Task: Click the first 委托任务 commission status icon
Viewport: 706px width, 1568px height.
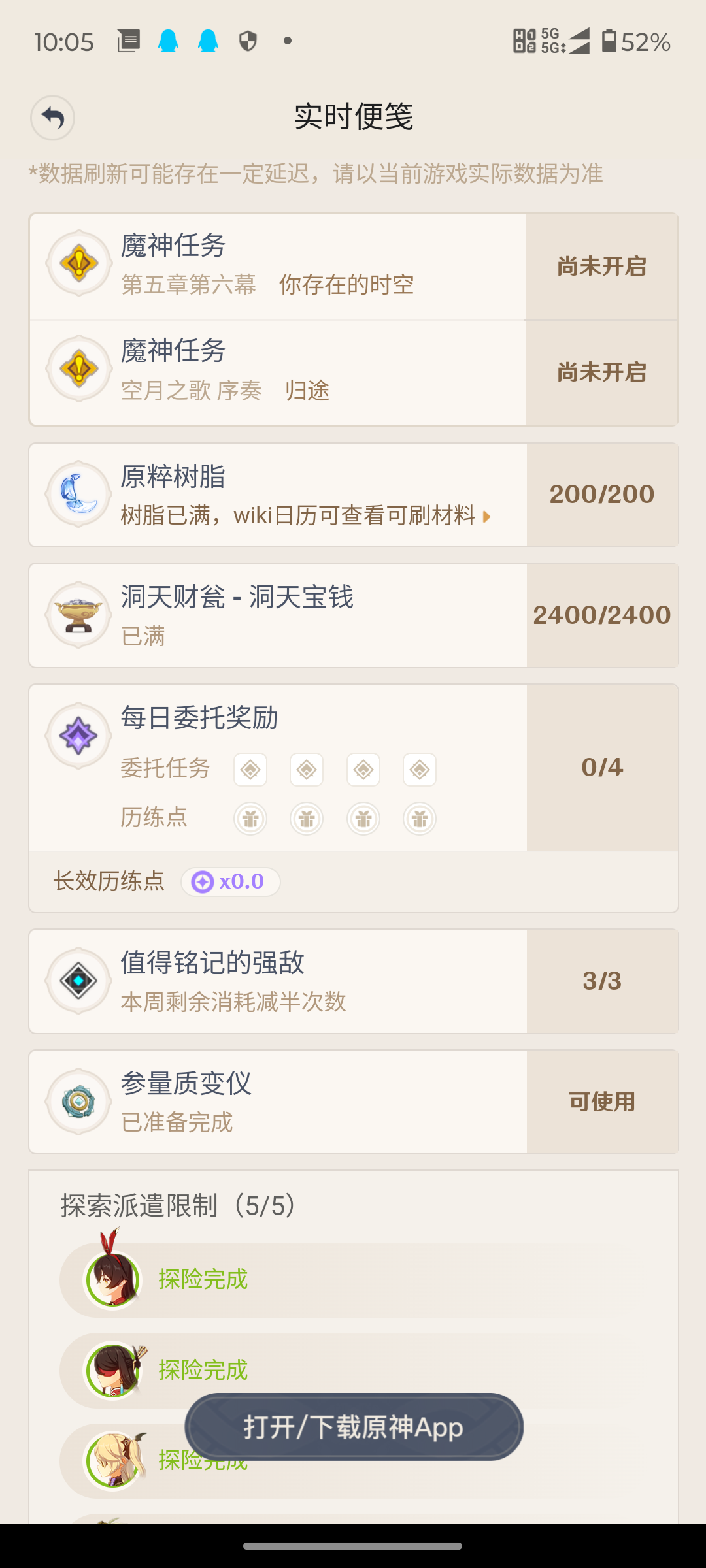Action: 250,769
